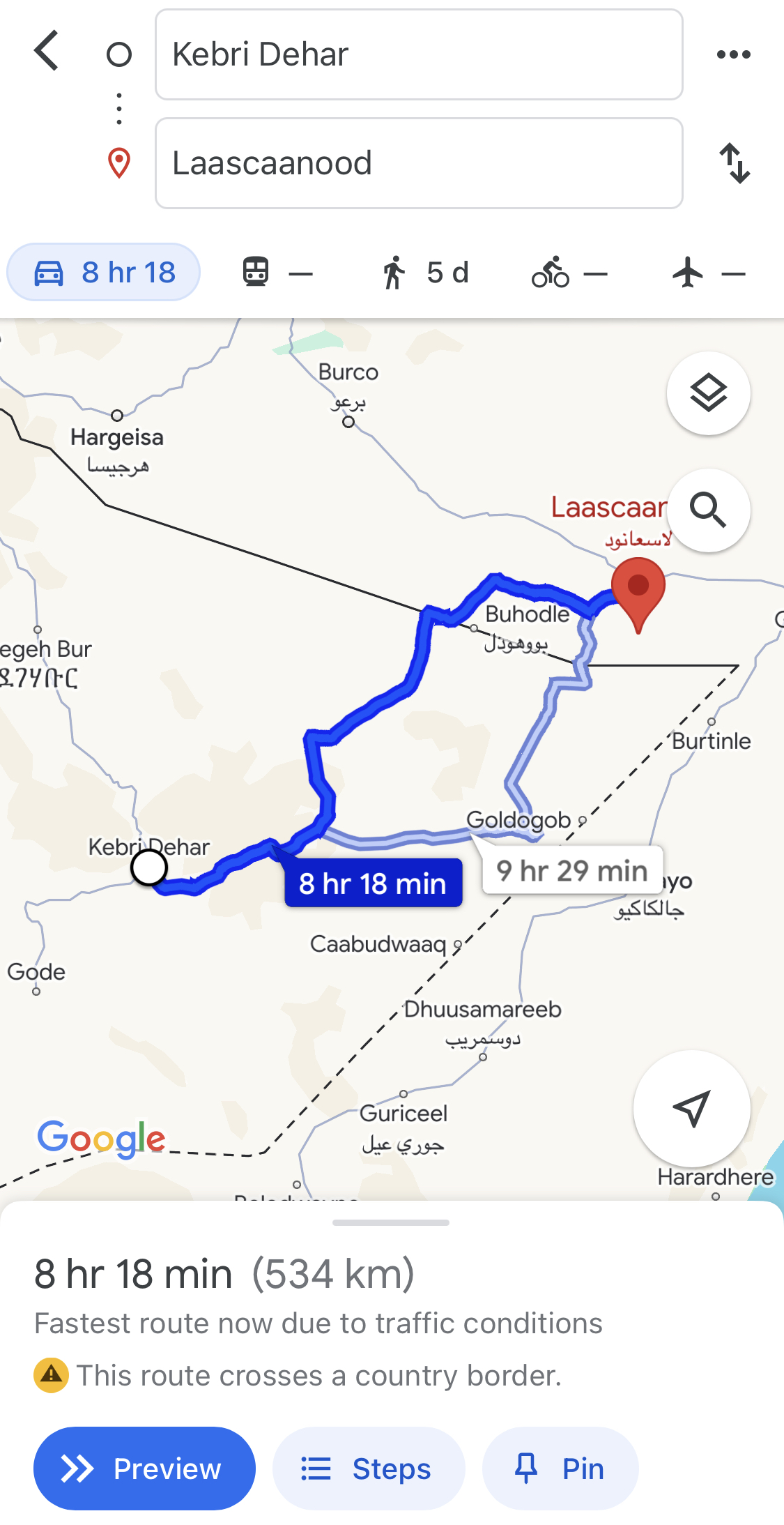
Task: Start the route Preview
Action: pyautogui.click(x=144, y=1469)
